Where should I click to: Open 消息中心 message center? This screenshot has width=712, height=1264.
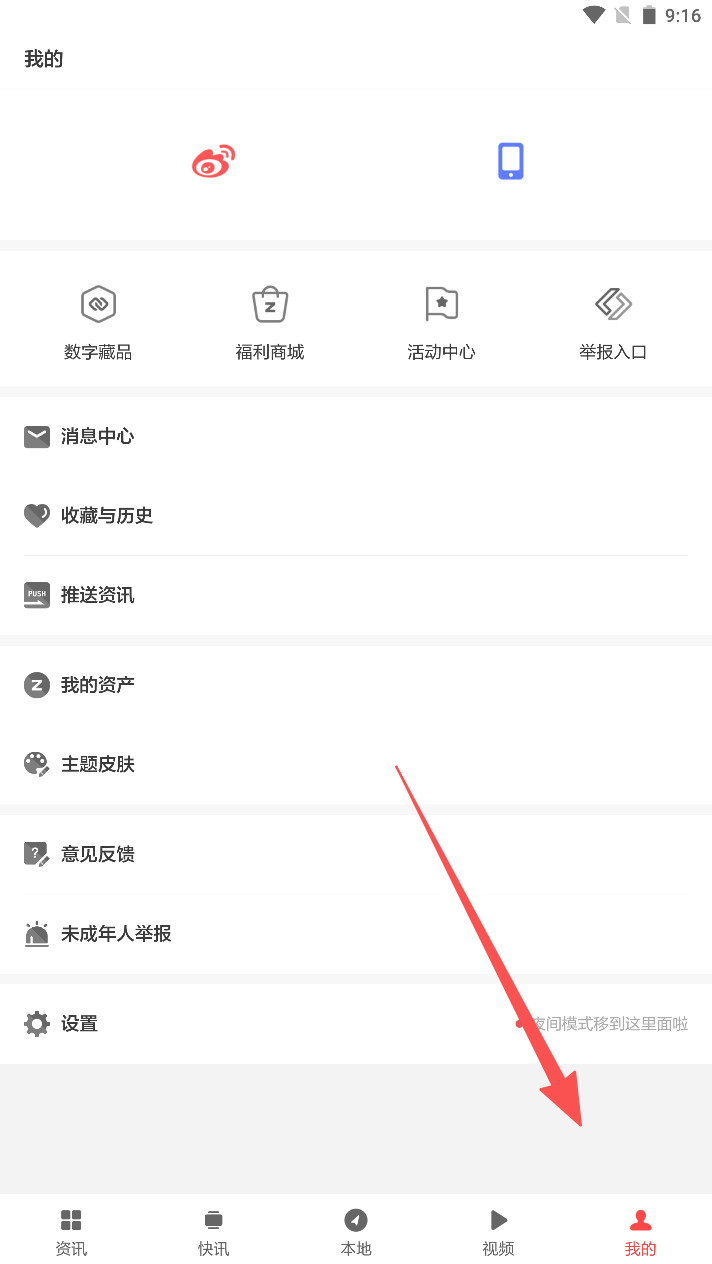pyautogui.click(x=97, y=436)
